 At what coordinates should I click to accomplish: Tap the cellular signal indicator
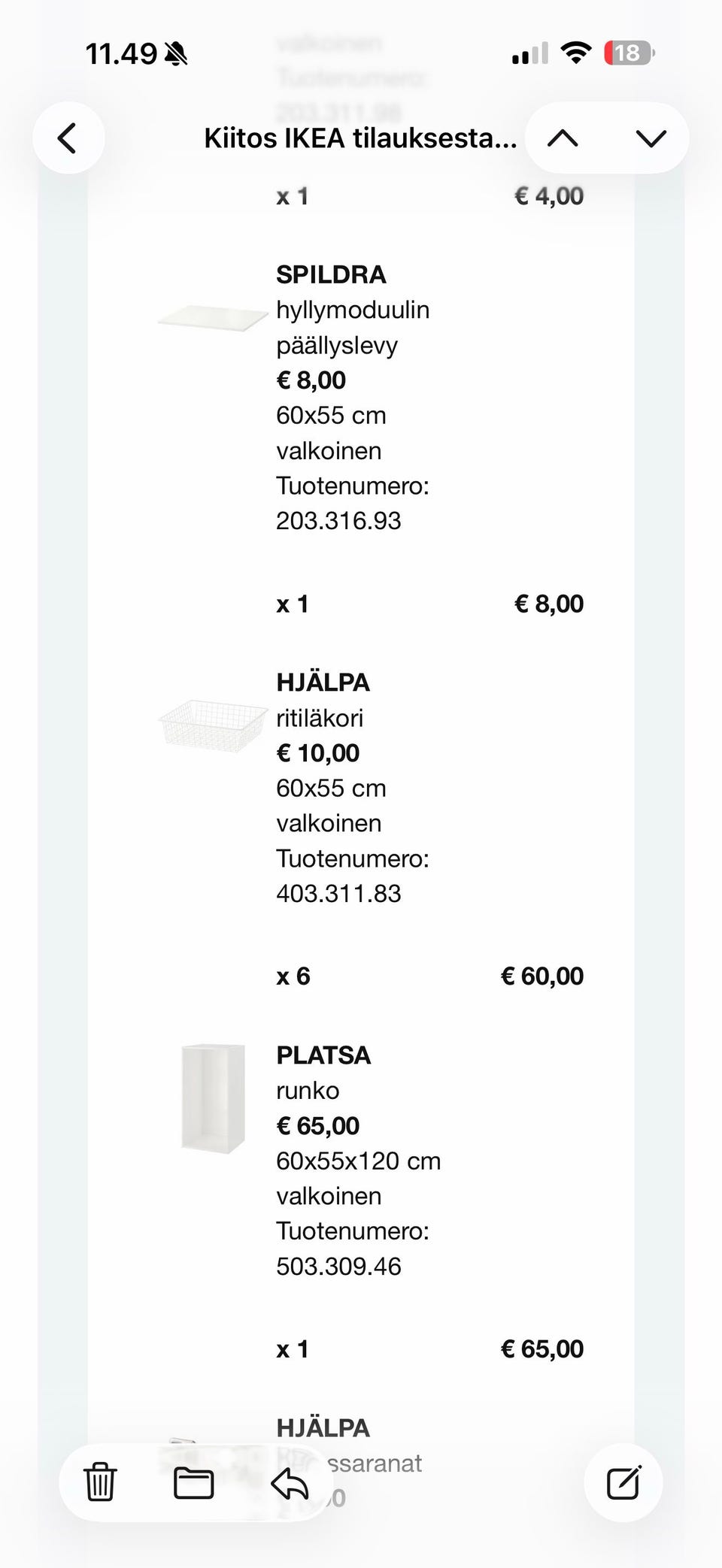pyautogui.click(x=529, y=53)
